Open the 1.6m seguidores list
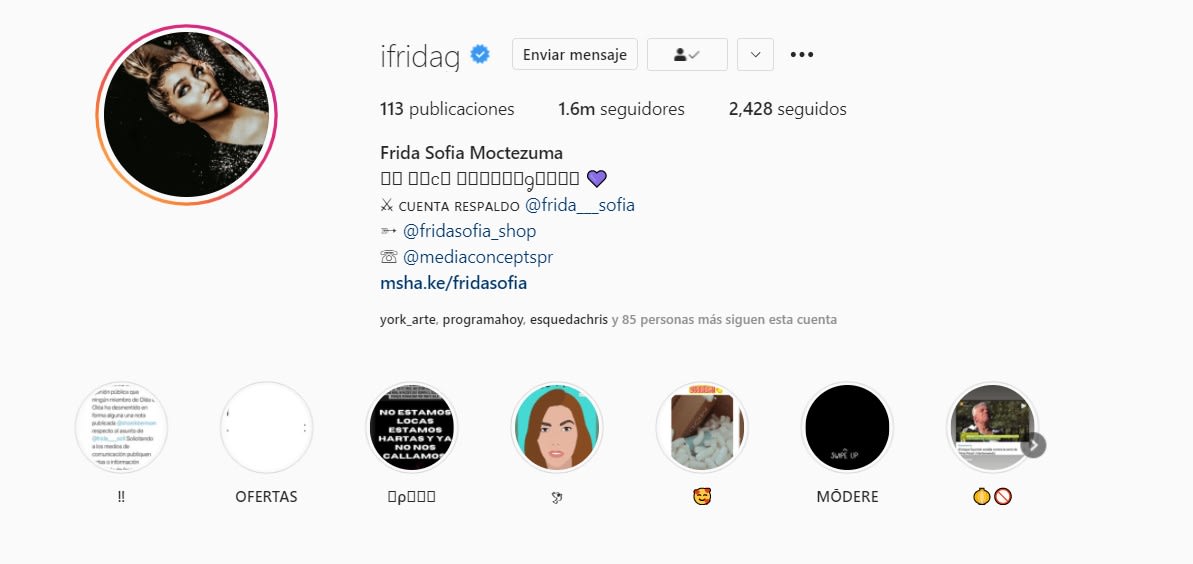This screenshot has height=564, width=1193. point(621,109)
